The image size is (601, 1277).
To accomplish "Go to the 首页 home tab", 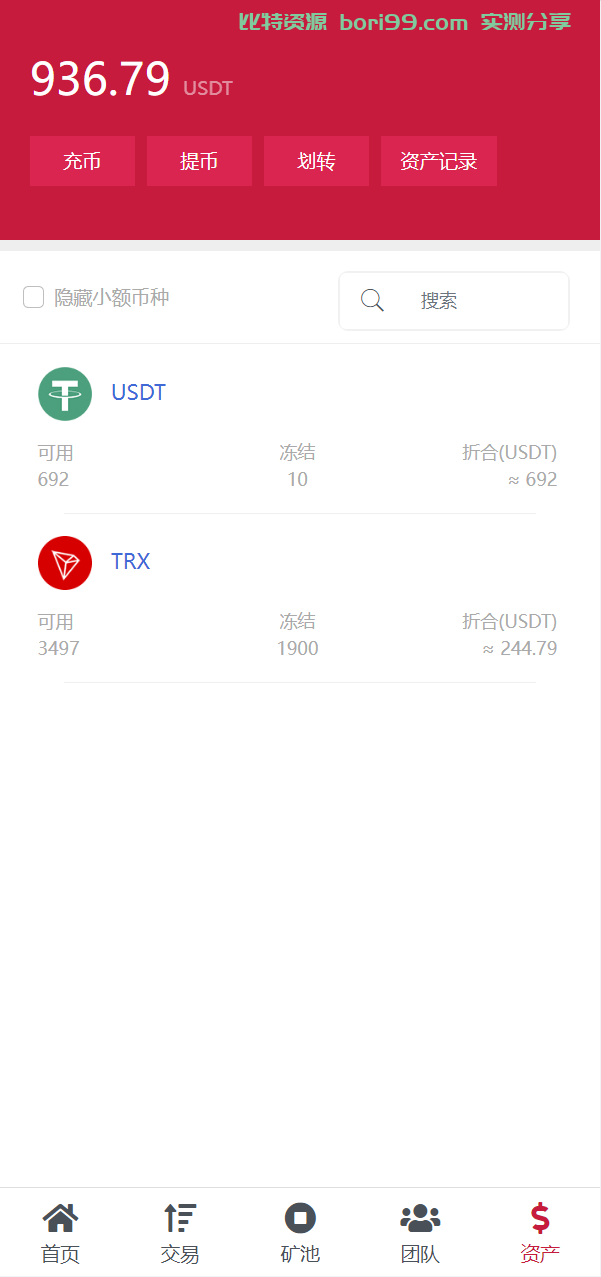I will coord(60,1233).
